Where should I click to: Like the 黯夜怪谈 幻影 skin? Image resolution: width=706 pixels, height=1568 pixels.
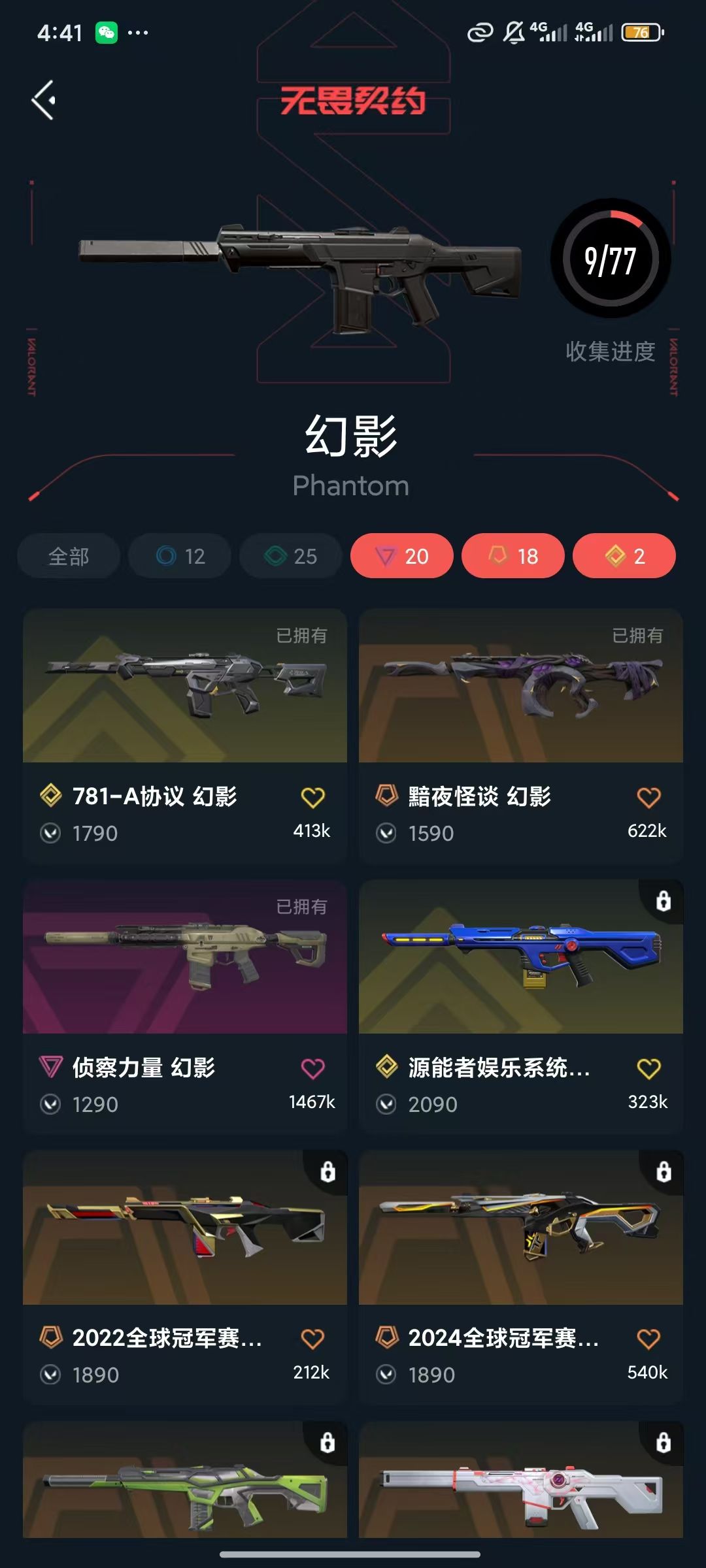click(648, 798)
